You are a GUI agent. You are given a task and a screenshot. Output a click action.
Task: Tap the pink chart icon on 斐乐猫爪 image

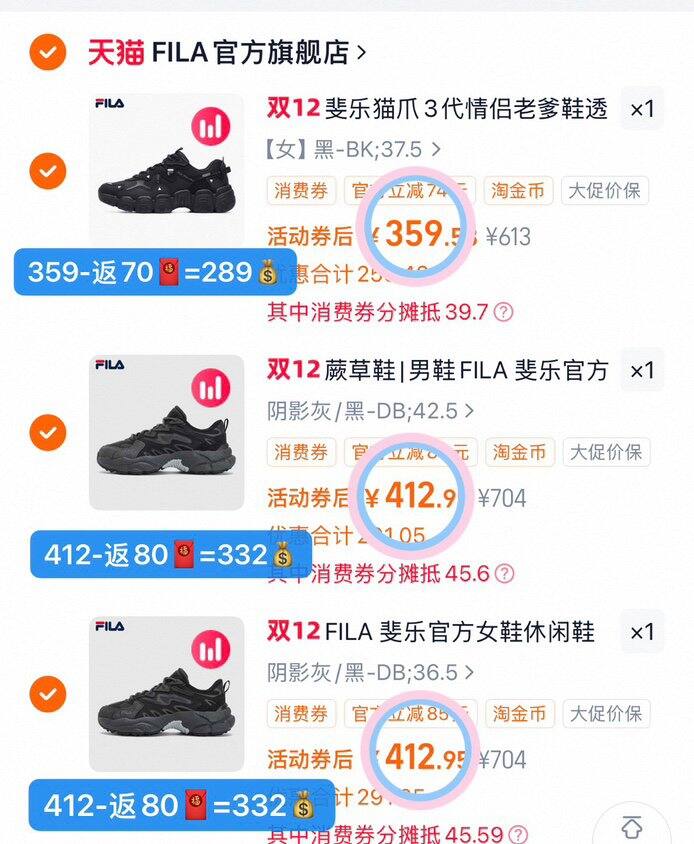210,128
